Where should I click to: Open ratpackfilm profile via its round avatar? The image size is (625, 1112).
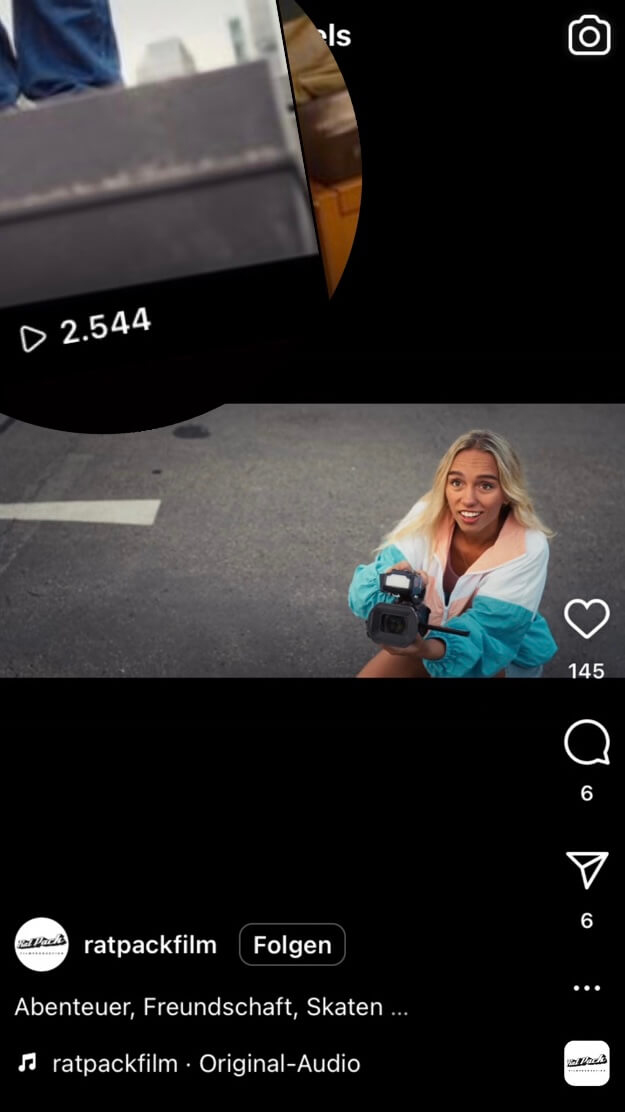(x=42, y=945)
